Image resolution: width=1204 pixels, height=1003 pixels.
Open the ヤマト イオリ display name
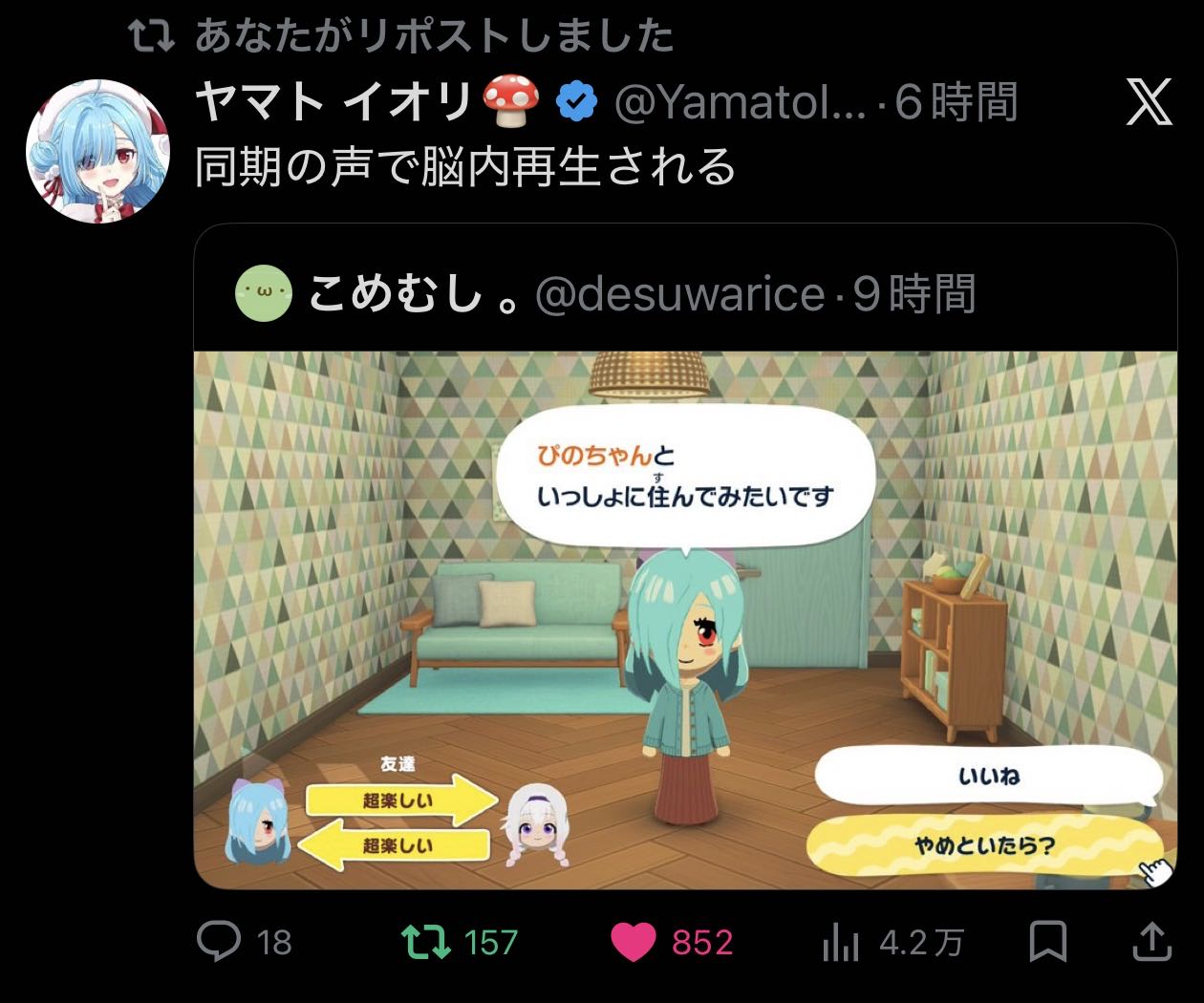[x=334, y=102]
